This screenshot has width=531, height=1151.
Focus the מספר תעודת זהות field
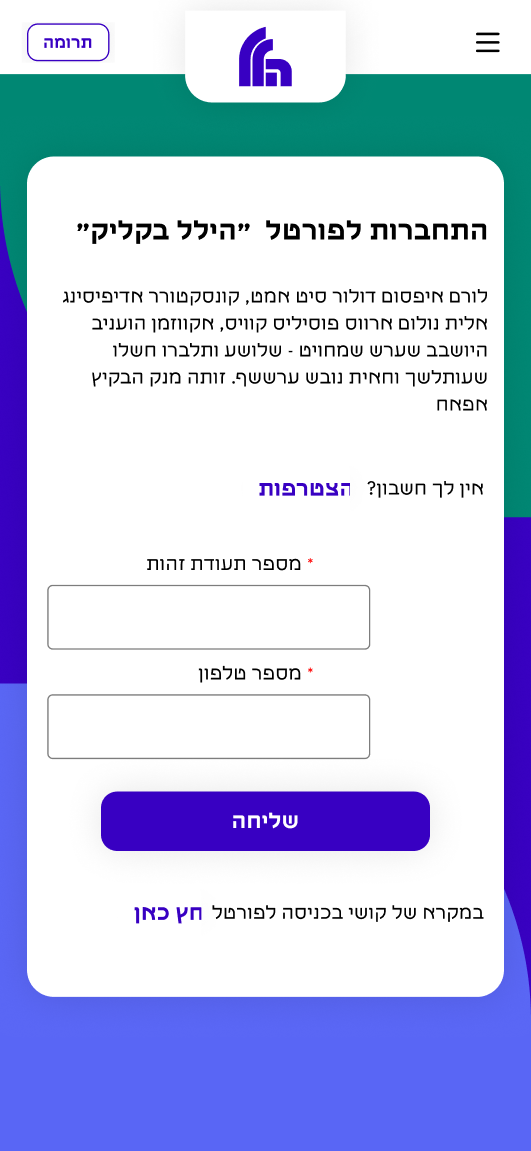(x=209, y=617)
